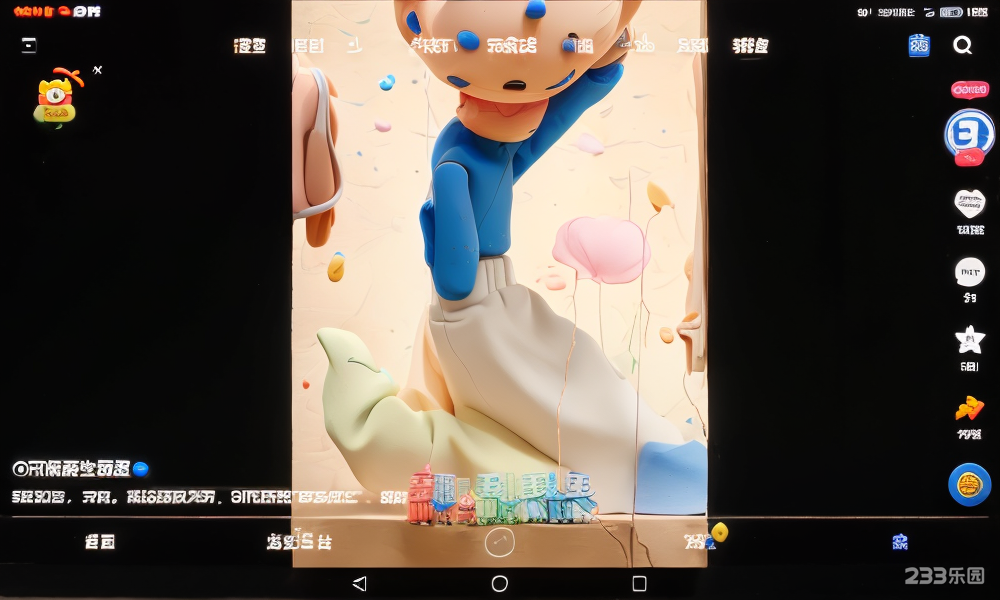Tap the blue square icon beside search

click(918, 45)
